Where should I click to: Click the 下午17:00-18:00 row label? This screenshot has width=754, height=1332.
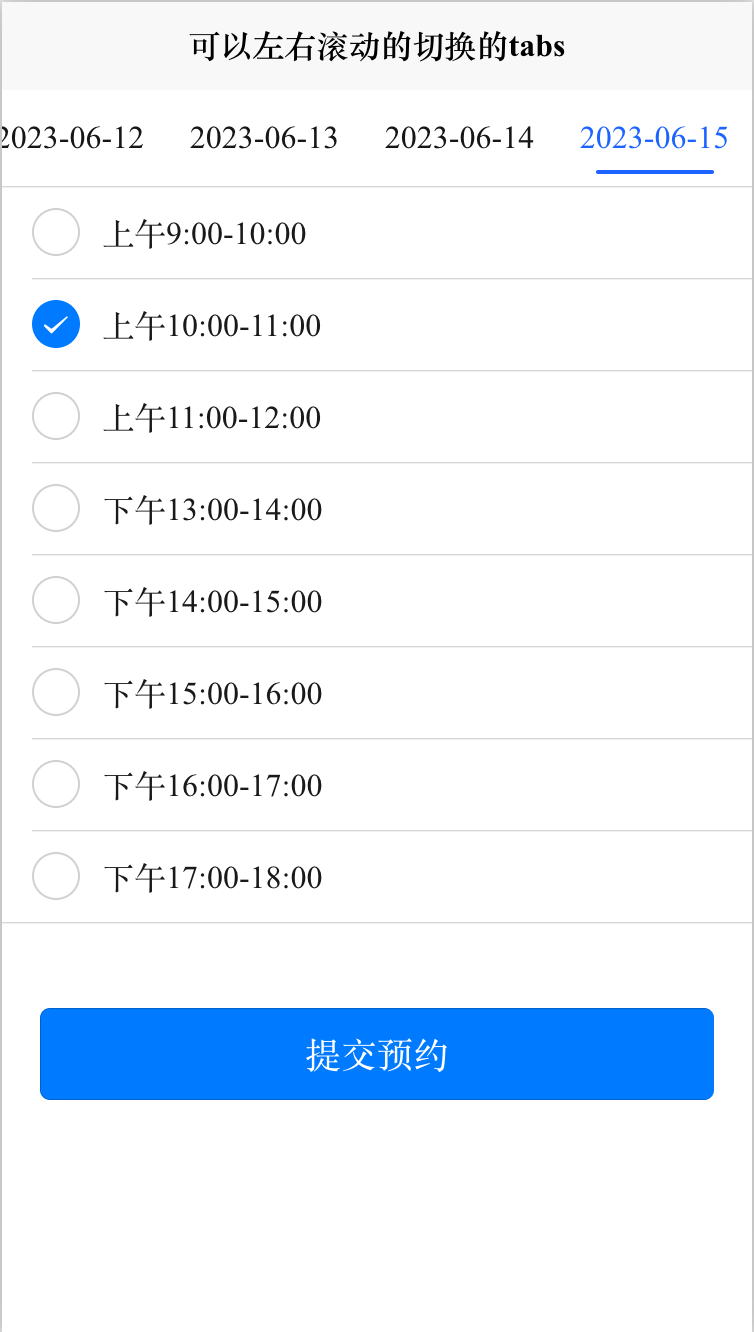click(214, 876)
